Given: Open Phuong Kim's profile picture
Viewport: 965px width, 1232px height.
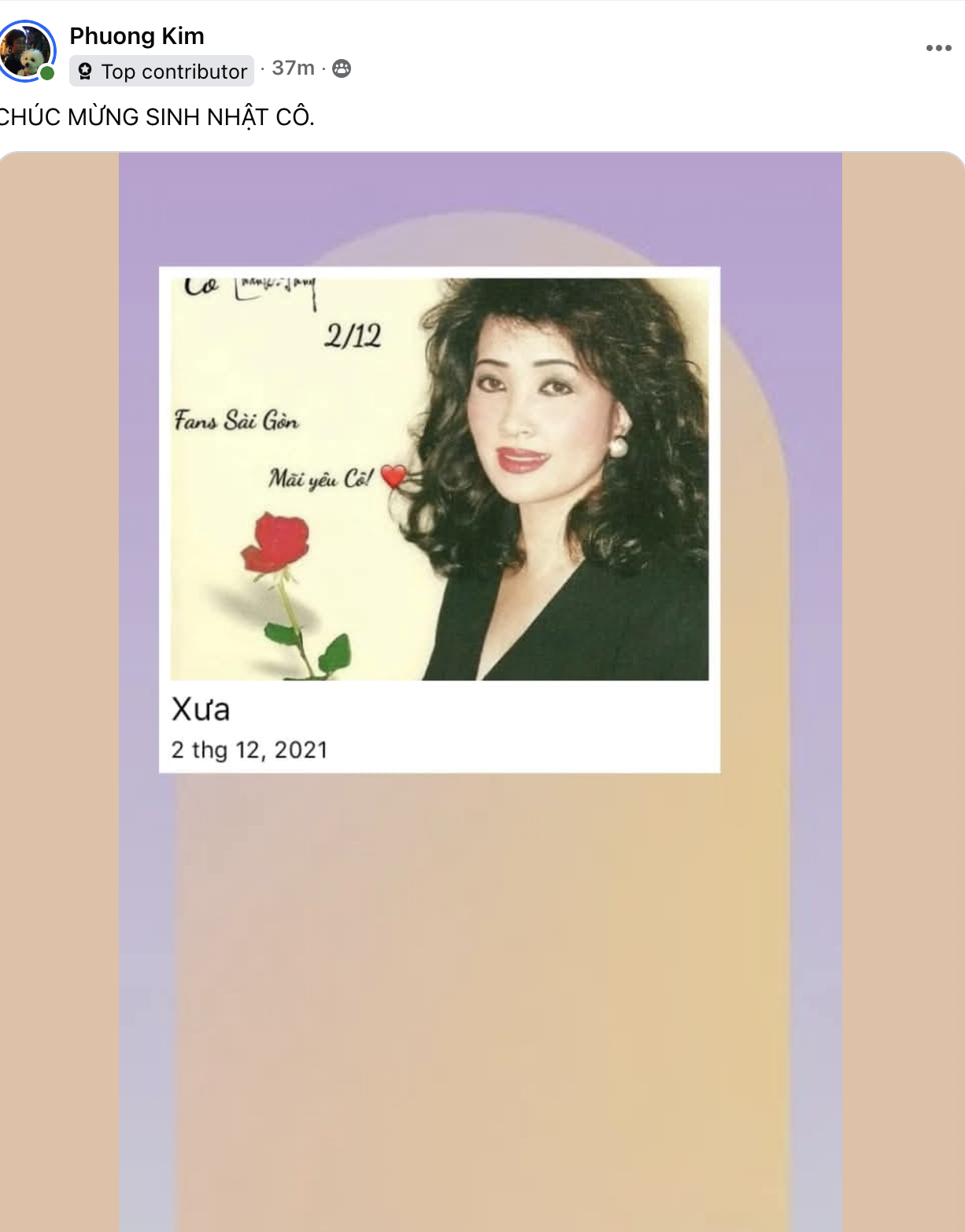Looking at the screenshot, I should tap(27, 50).
